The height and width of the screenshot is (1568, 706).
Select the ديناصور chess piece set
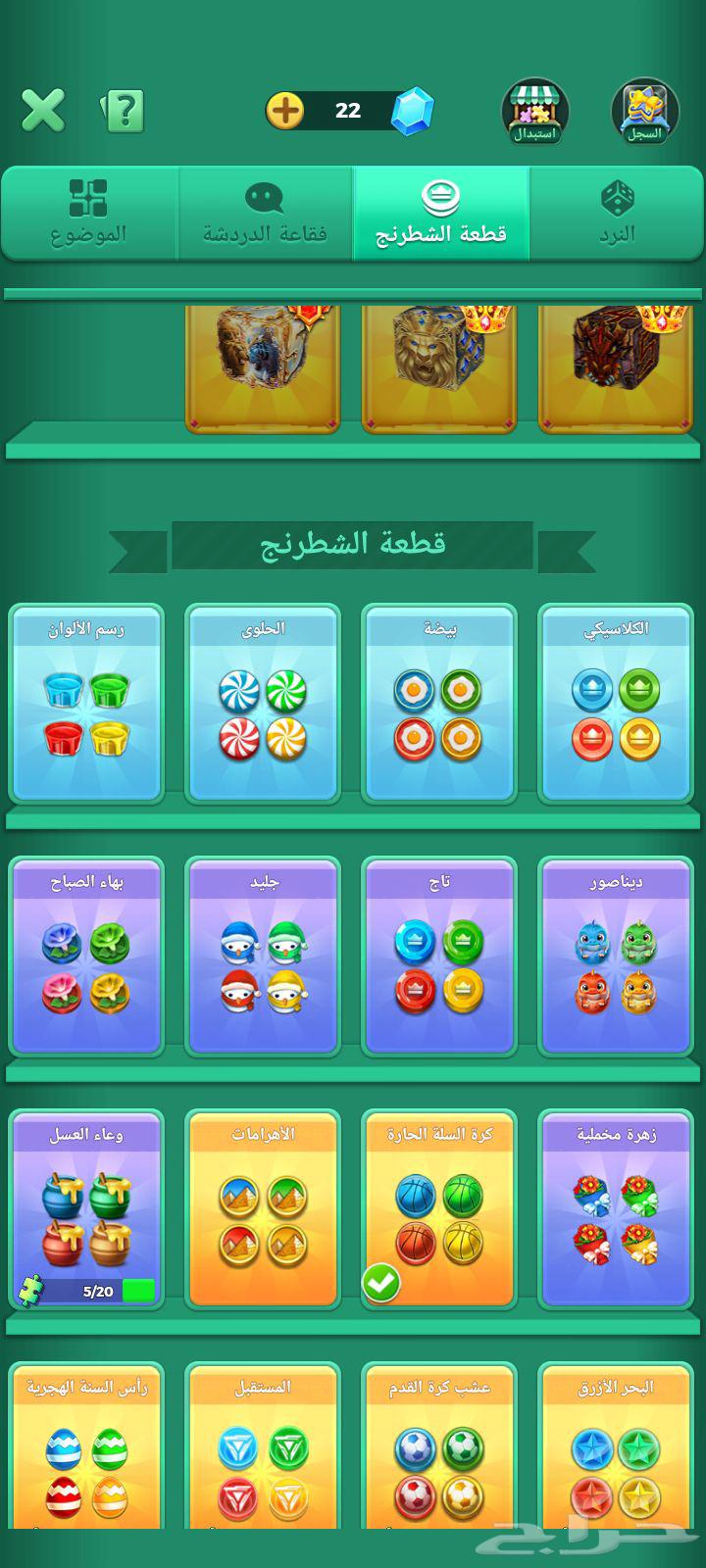coord(616,955)
